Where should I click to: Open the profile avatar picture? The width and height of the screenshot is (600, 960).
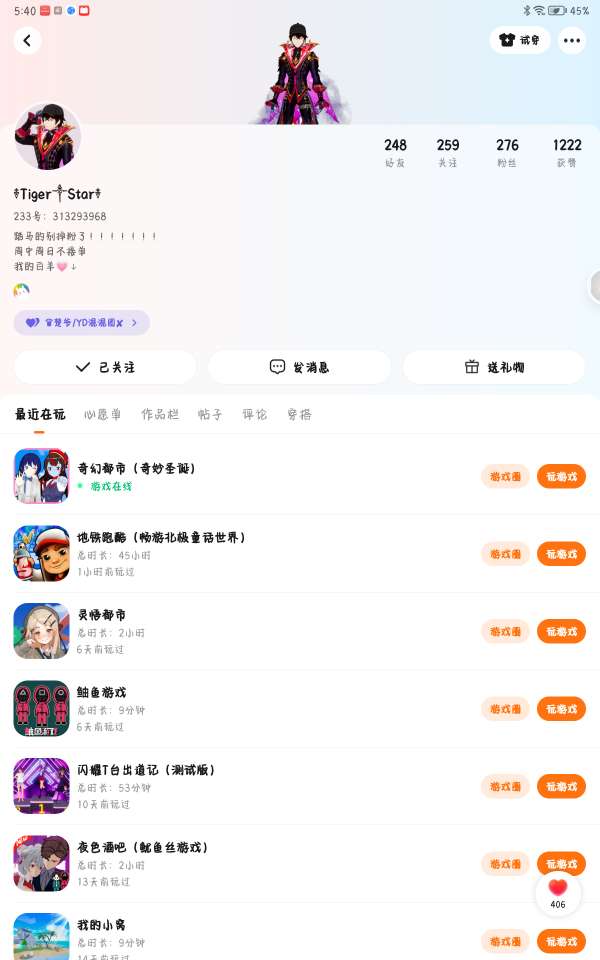47,137
